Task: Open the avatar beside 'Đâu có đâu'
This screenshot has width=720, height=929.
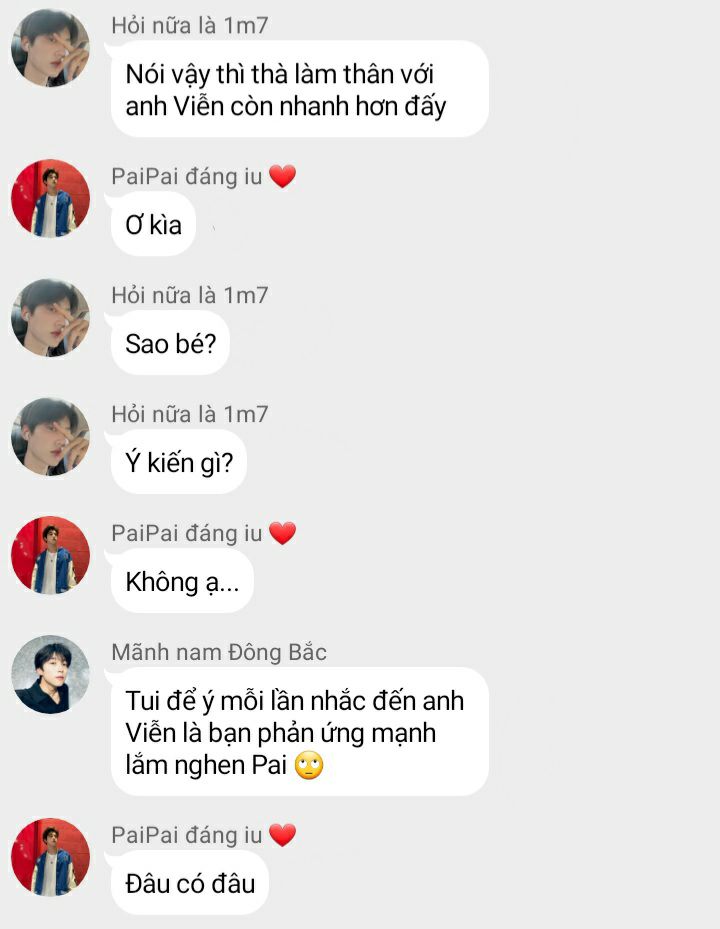Action: point(50,857)
